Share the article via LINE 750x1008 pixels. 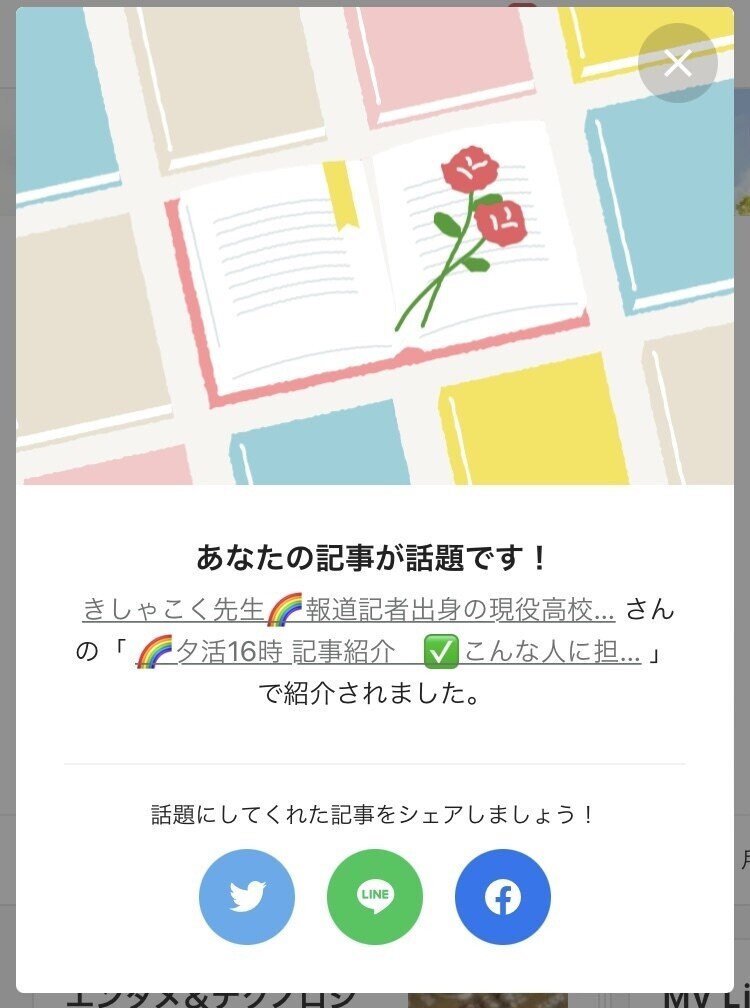(375, 897)
